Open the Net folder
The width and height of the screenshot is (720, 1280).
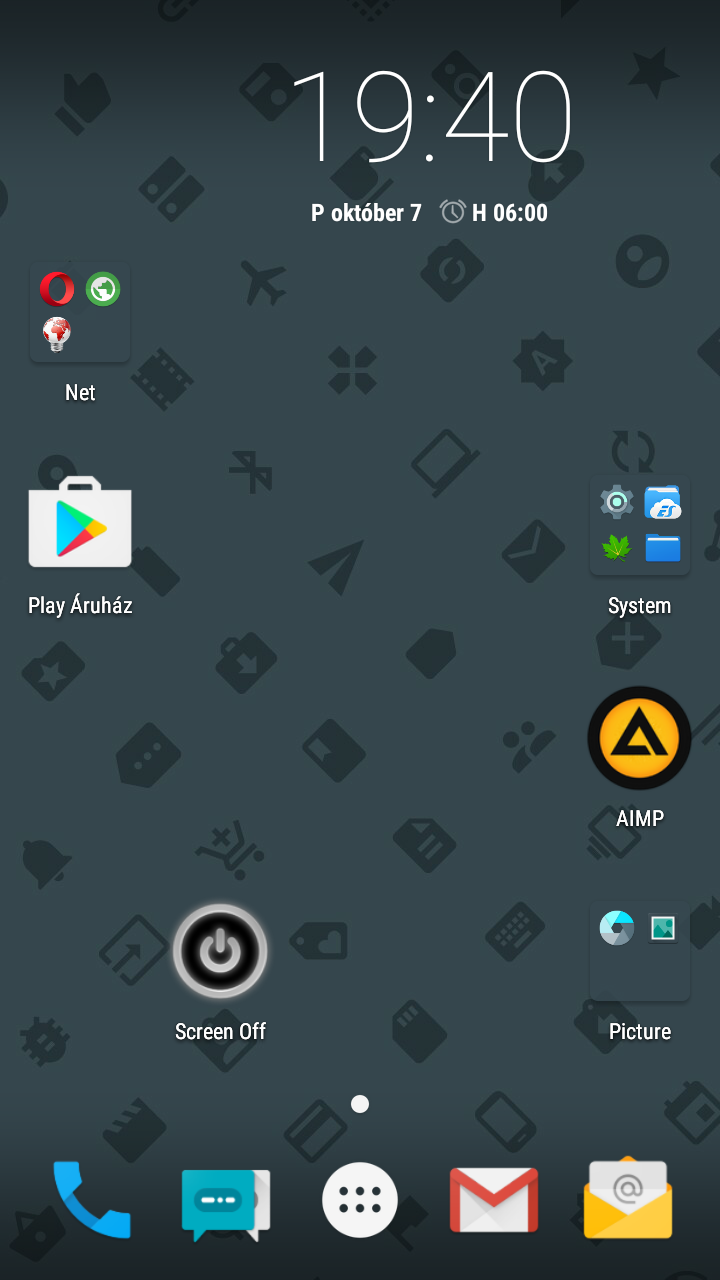pos(80,313)
